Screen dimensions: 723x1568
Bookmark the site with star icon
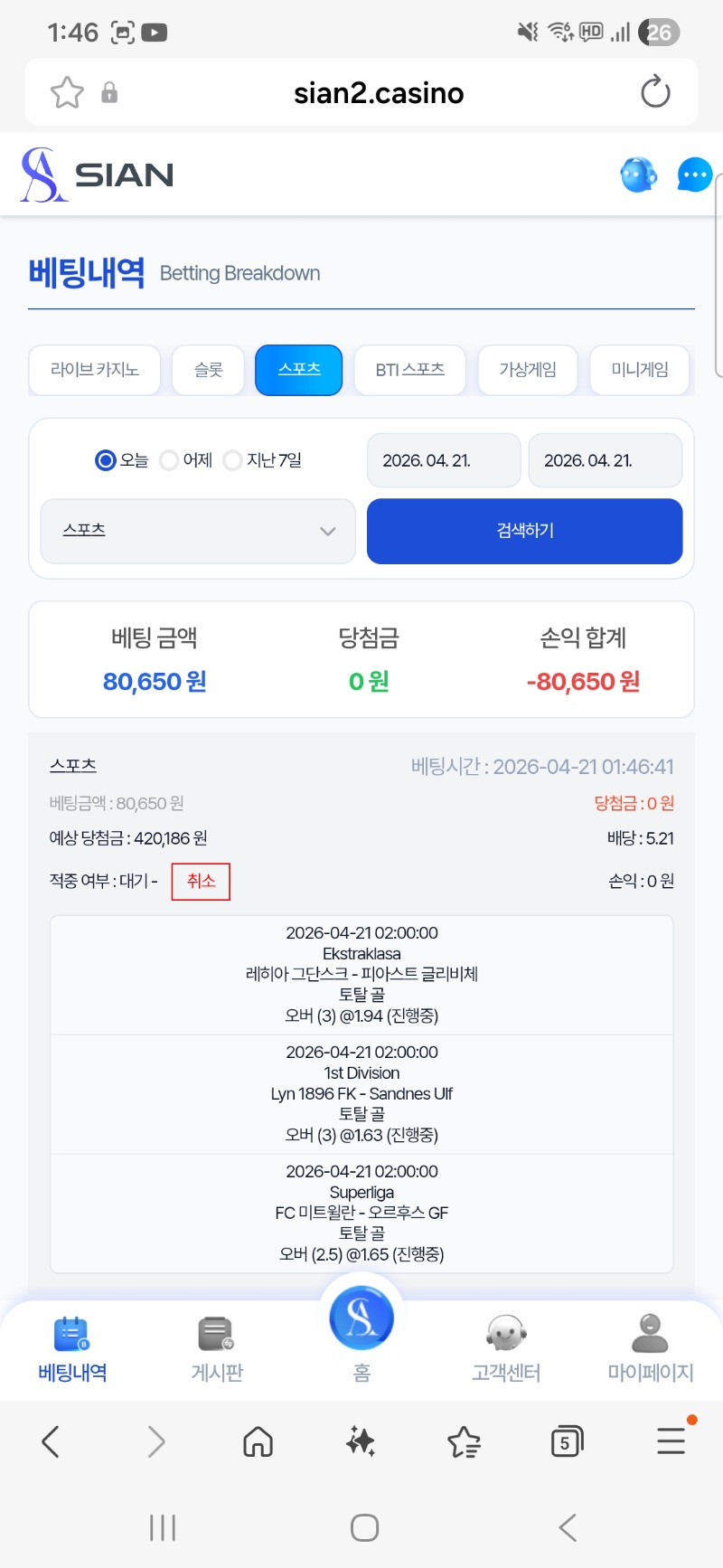(x=67, y=92)
